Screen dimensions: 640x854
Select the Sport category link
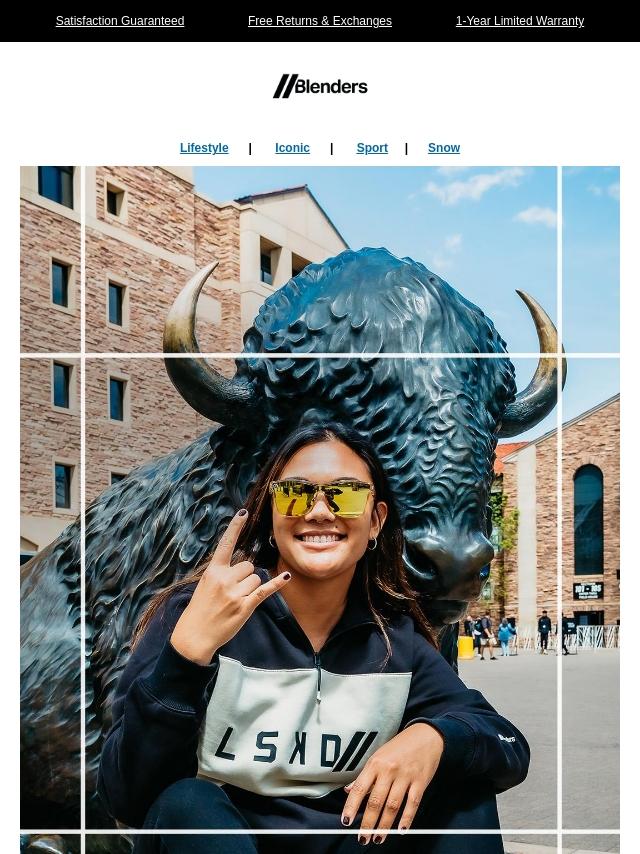pos(371,148)
